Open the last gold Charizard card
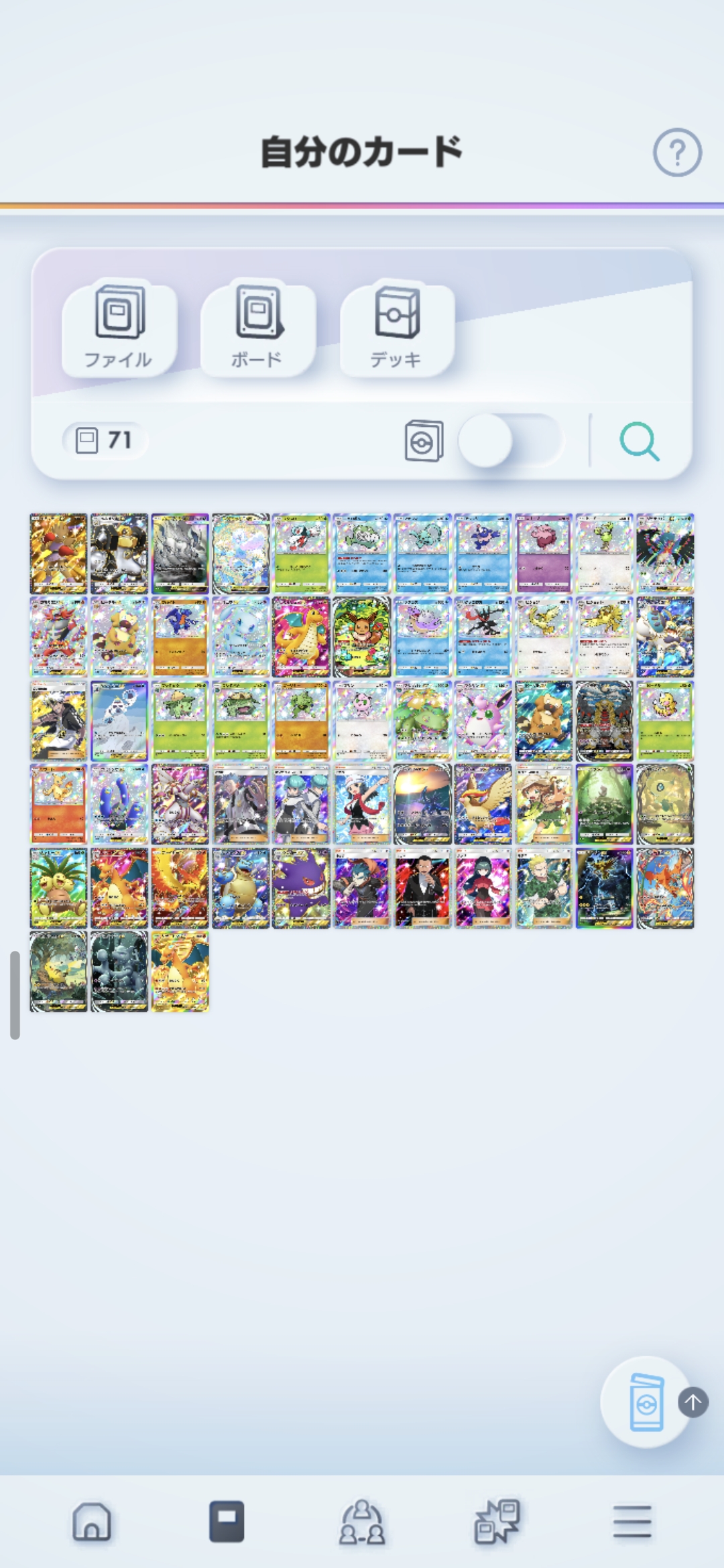 (x=180, y=971)
